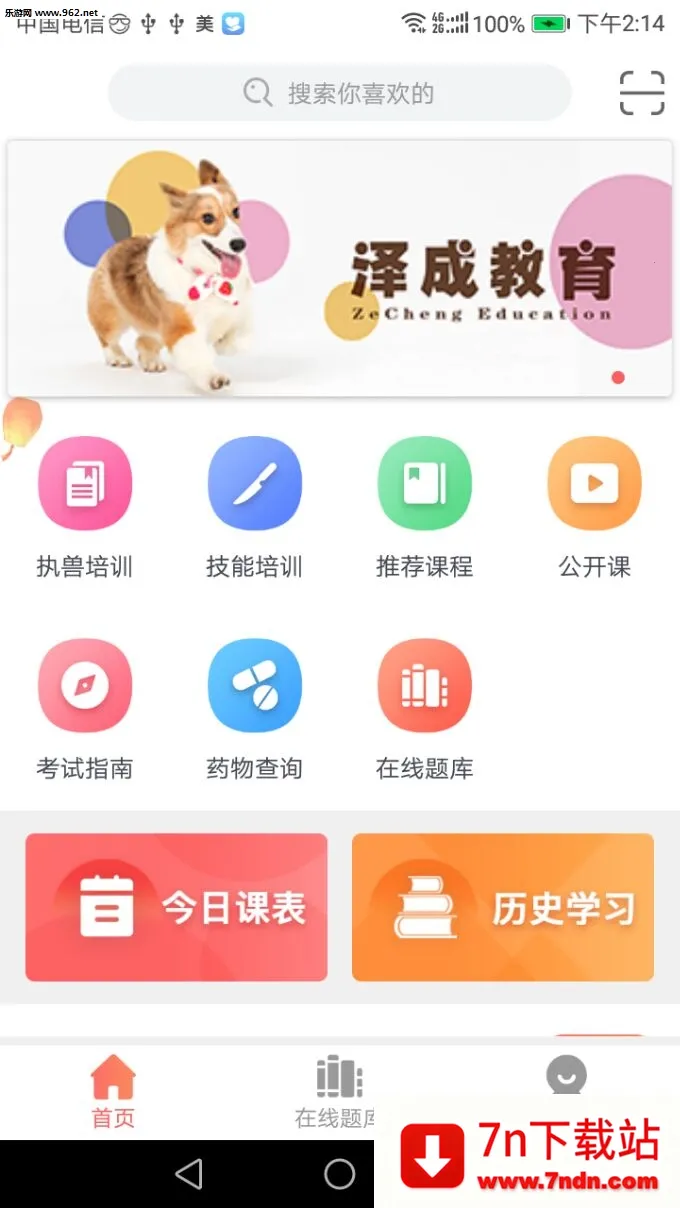Open the search box at top
Screen dimensions: 680x1208
coord(340,93)
